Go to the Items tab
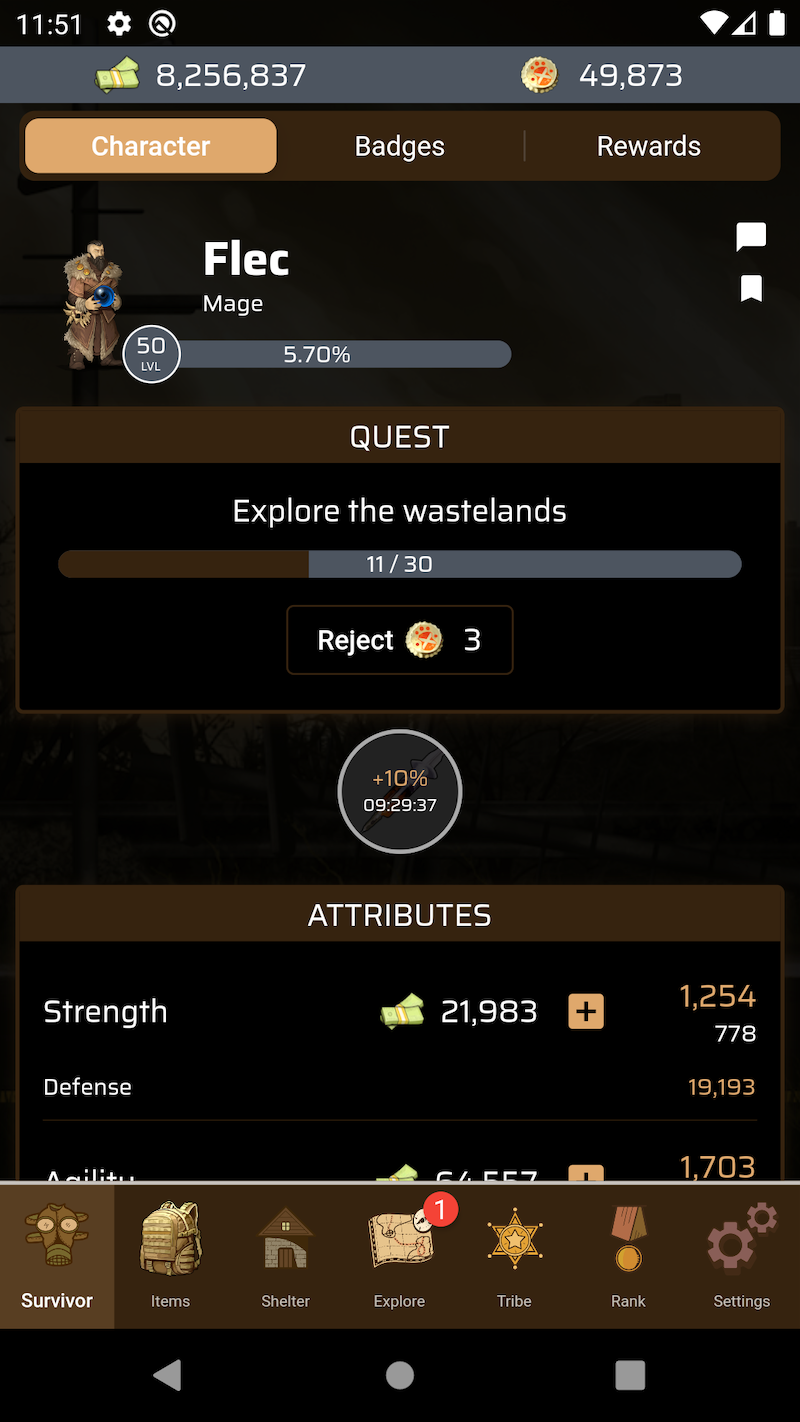800x1422 pixels. tap(171, 1257)
